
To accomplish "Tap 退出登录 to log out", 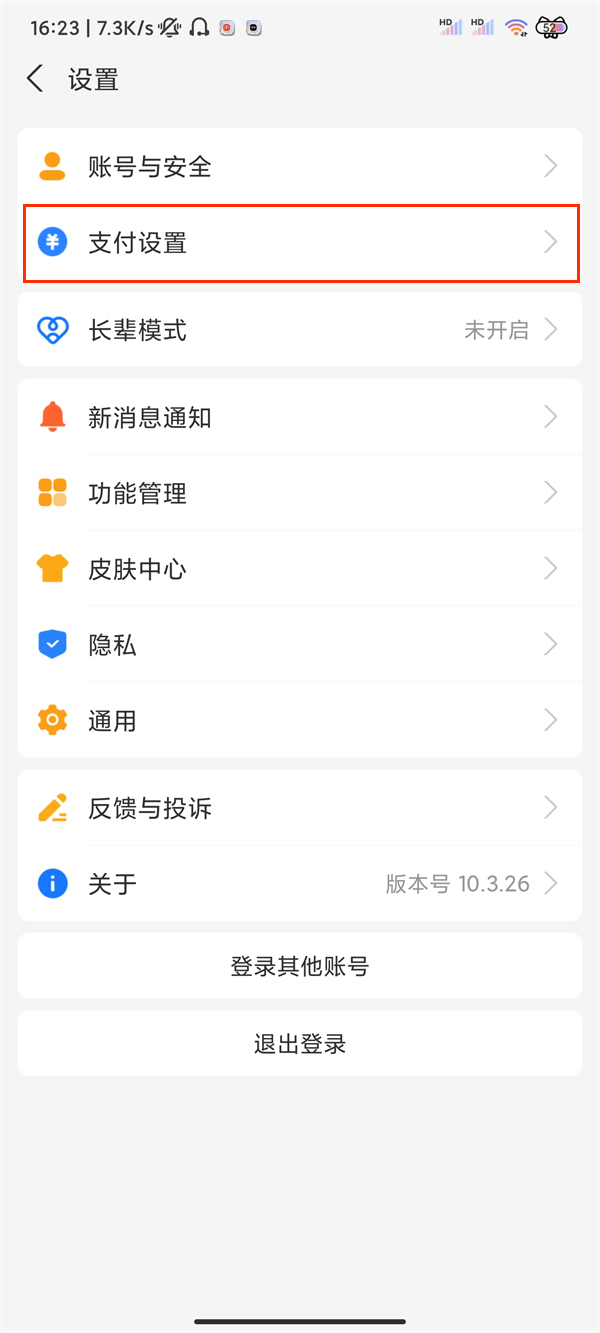I will point(300,1044).
